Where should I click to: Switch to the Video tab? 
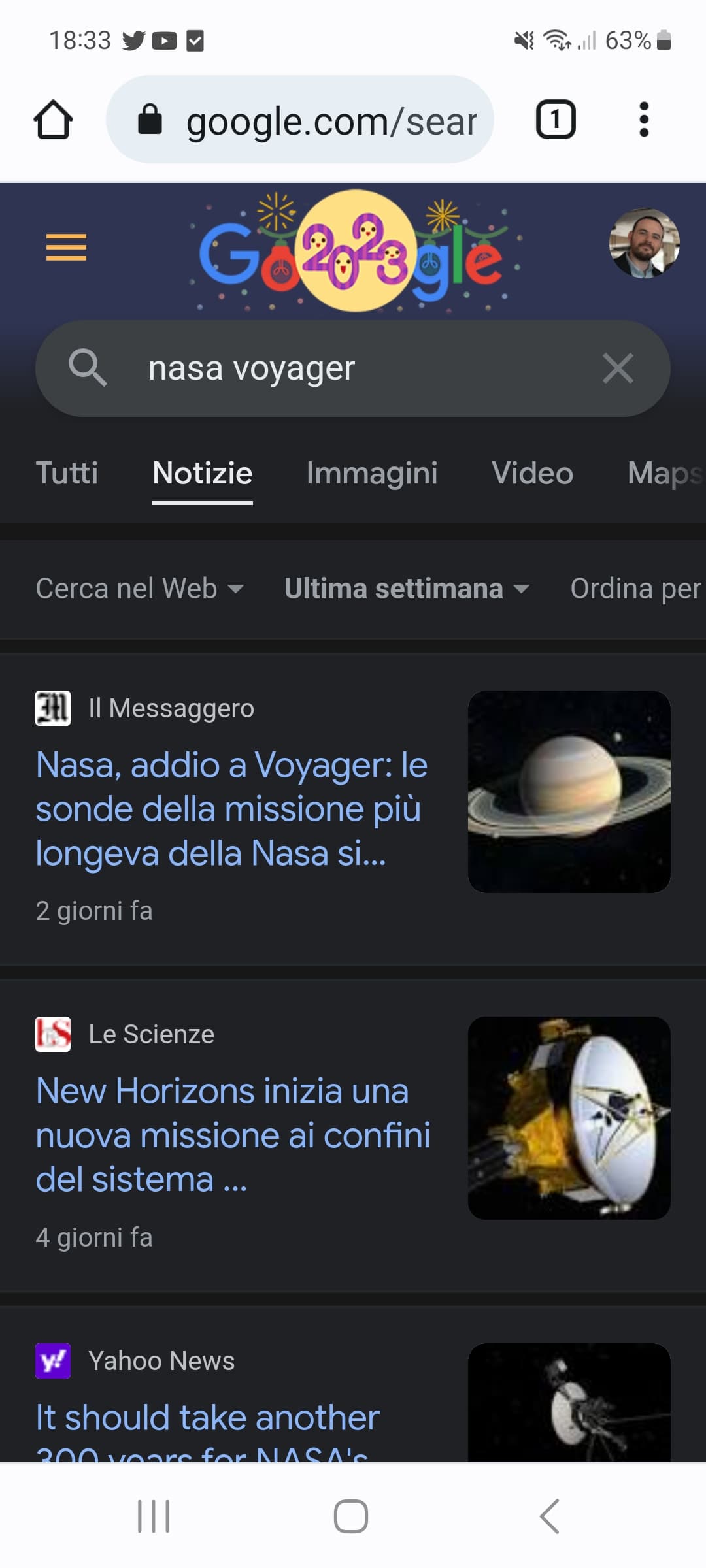pos(532,473)
